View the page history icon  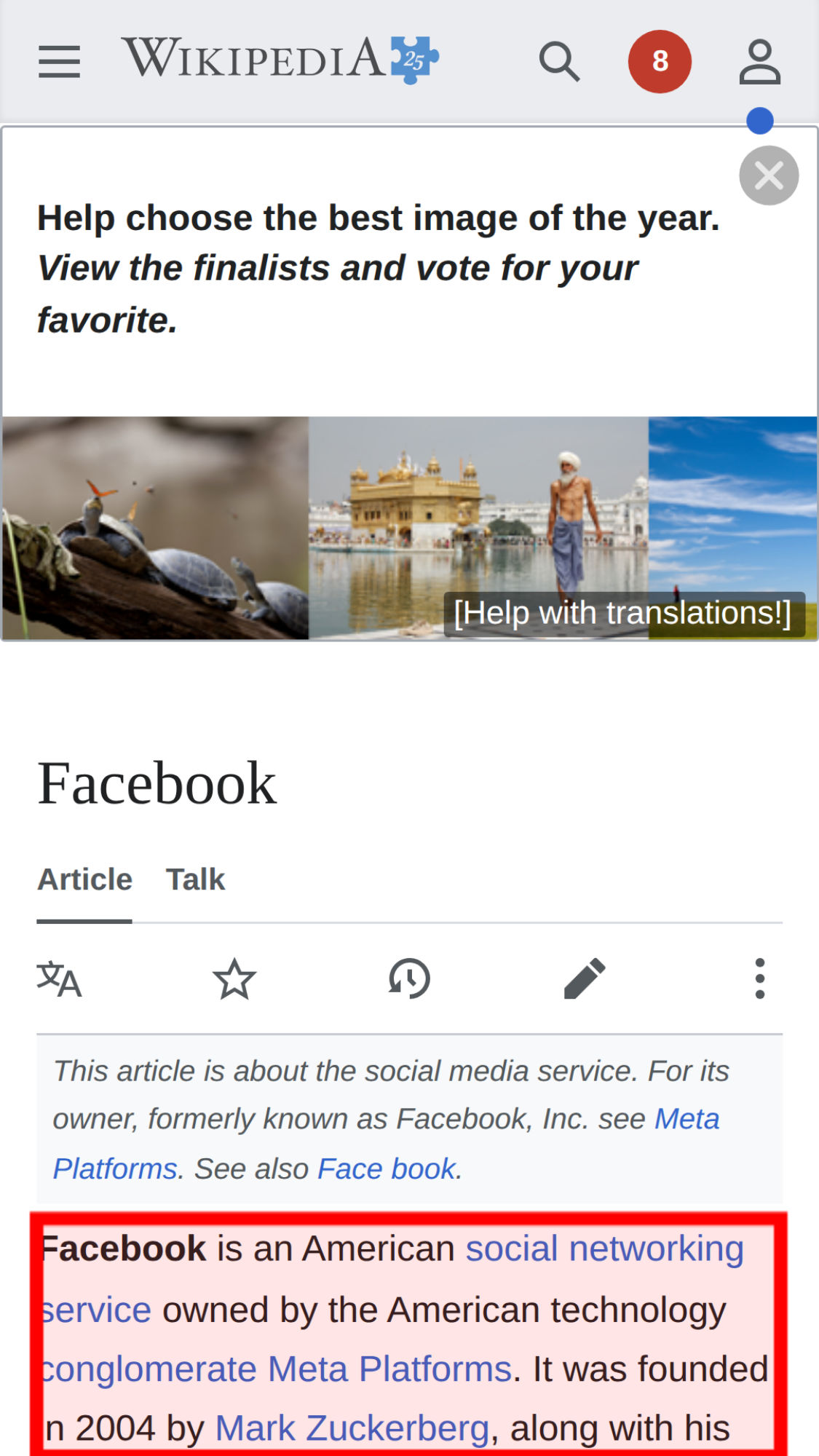[409, 978]
